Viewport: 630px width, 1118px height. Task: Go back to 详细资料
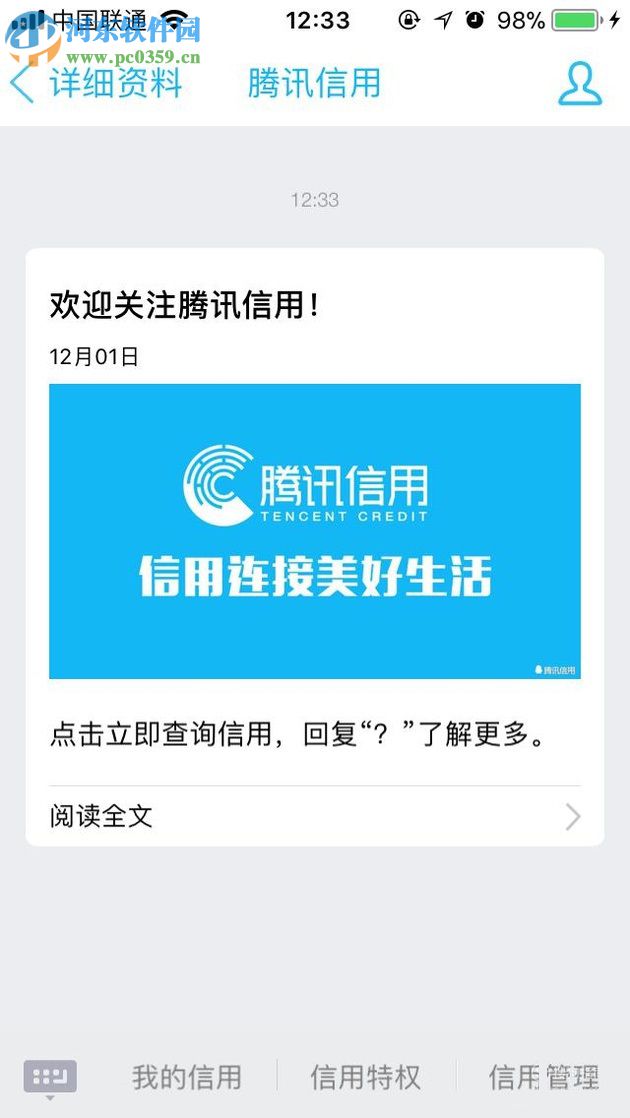pyautogui.click(x=97, y=83)
